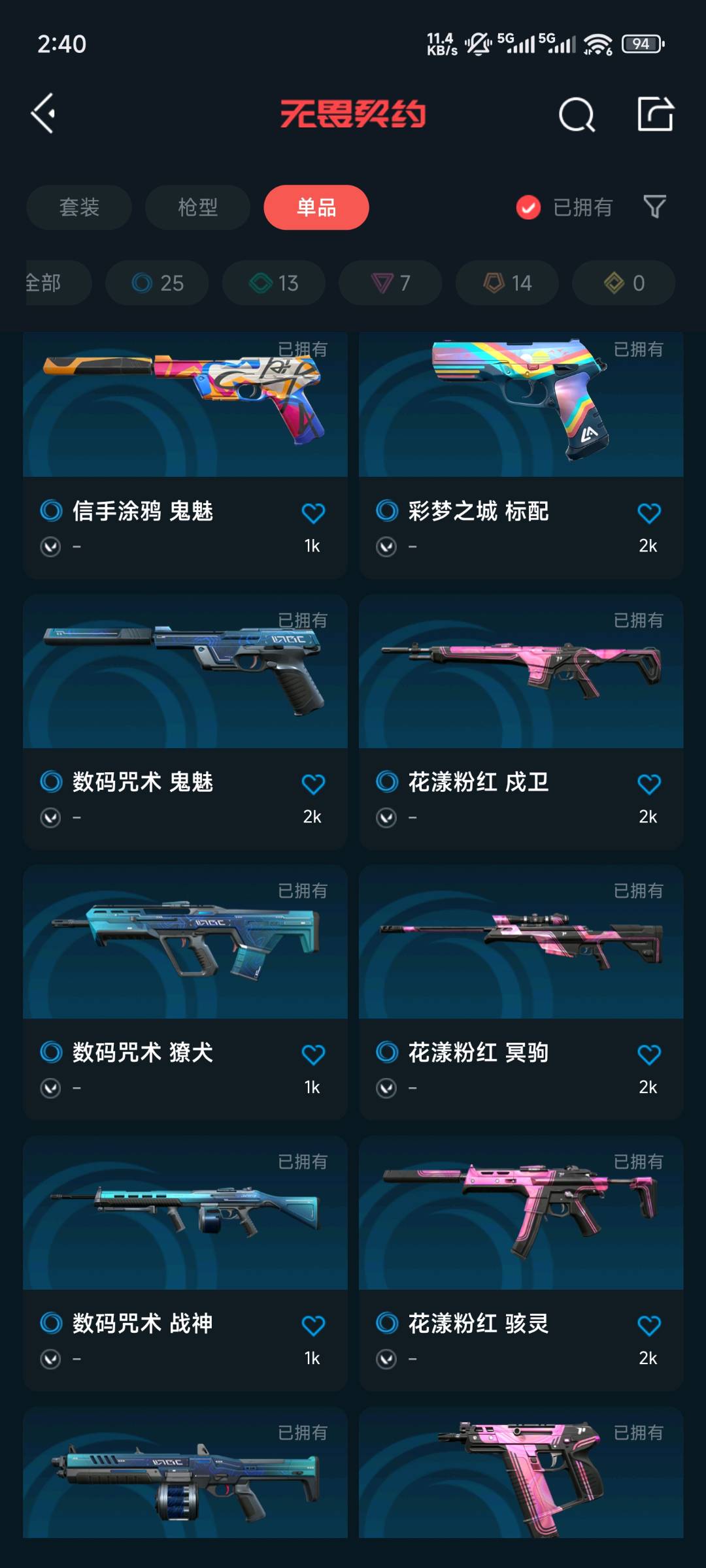Screen dimensions: 706x1568
Task: Filter by the tier chip showing 7
Action: click(x=390, y=283)
